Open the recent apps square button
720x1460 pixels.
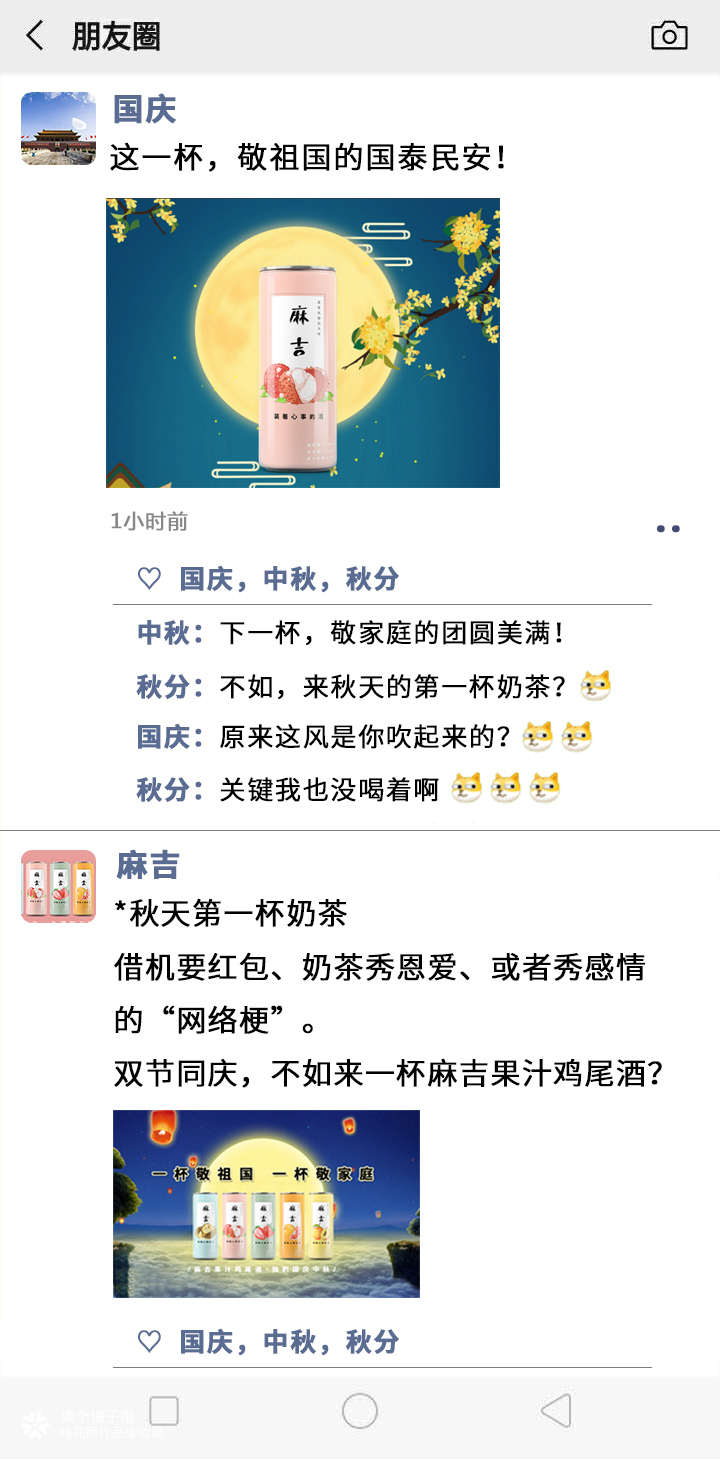pos(164,1411)
